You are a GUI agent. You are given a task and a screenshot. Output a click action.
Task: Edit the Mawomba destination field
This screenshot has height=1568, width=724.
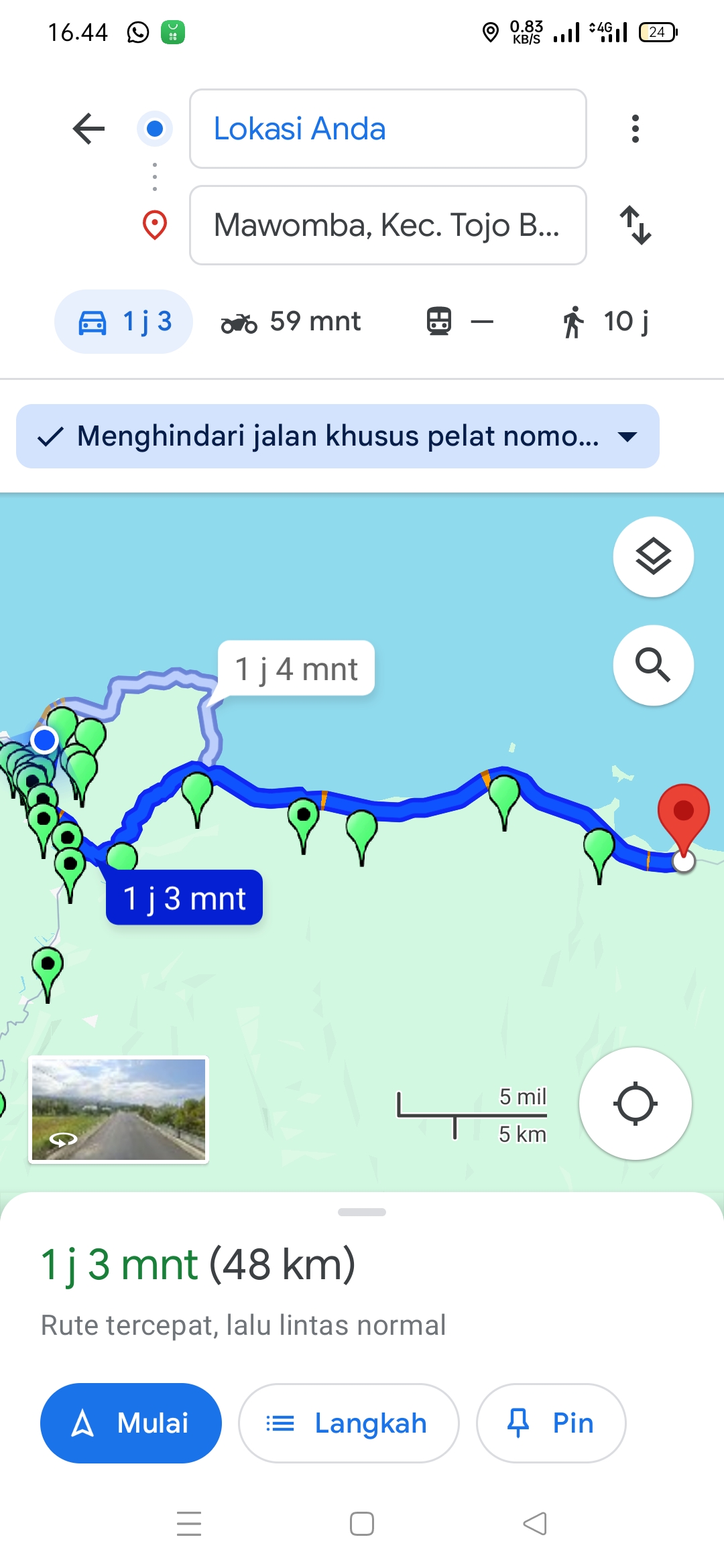(388, 225)
